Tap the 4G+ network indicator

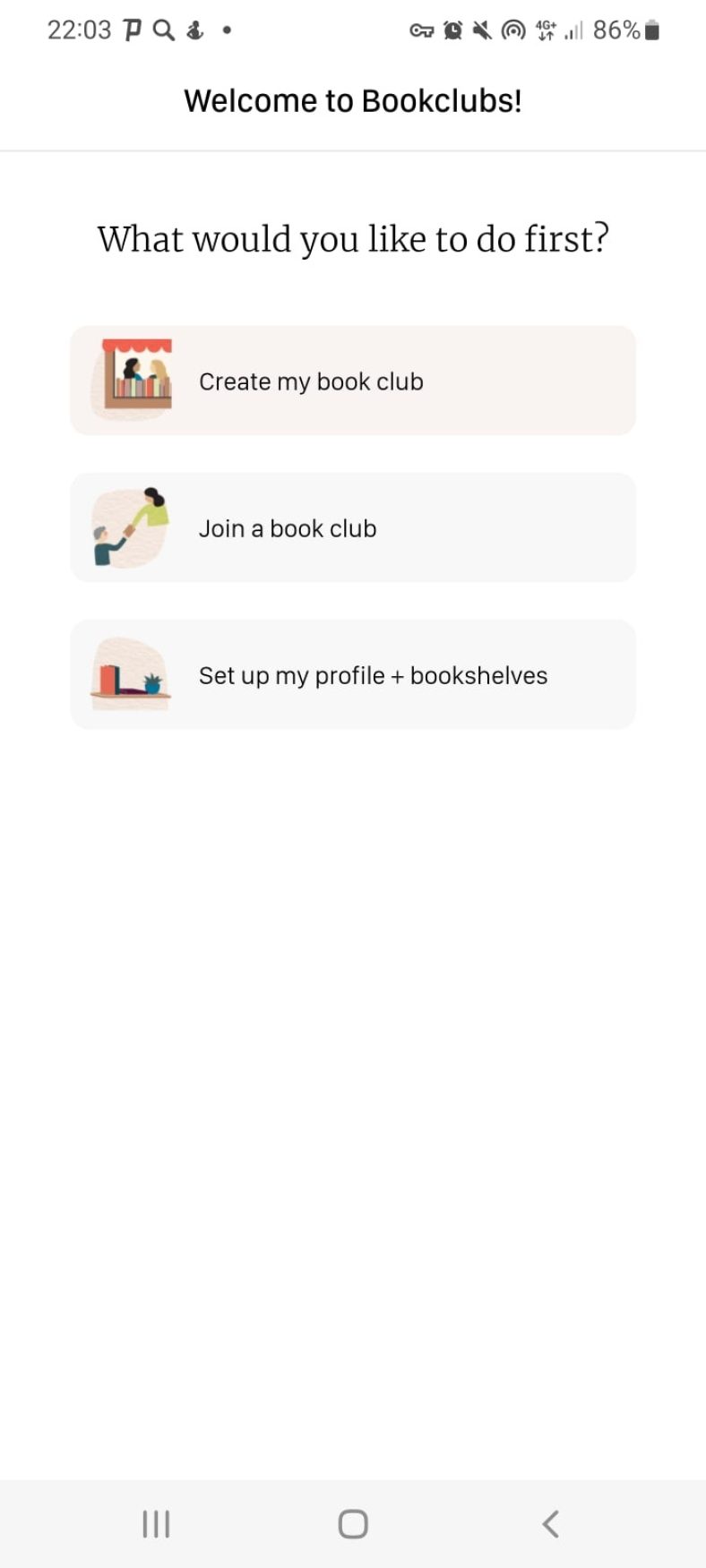click(x=543, y=30)
